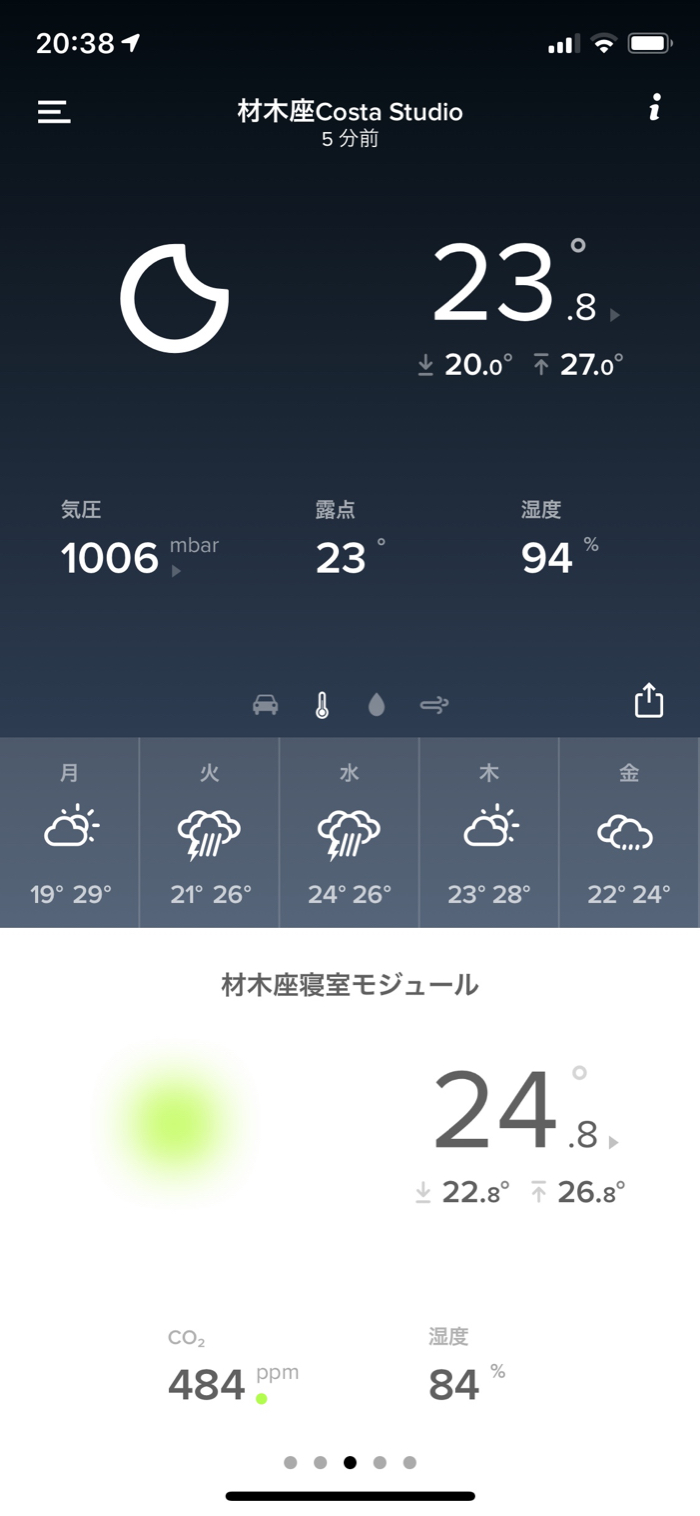Tap the page indicator dots
700x1516 pixels.
[350, 1462]
